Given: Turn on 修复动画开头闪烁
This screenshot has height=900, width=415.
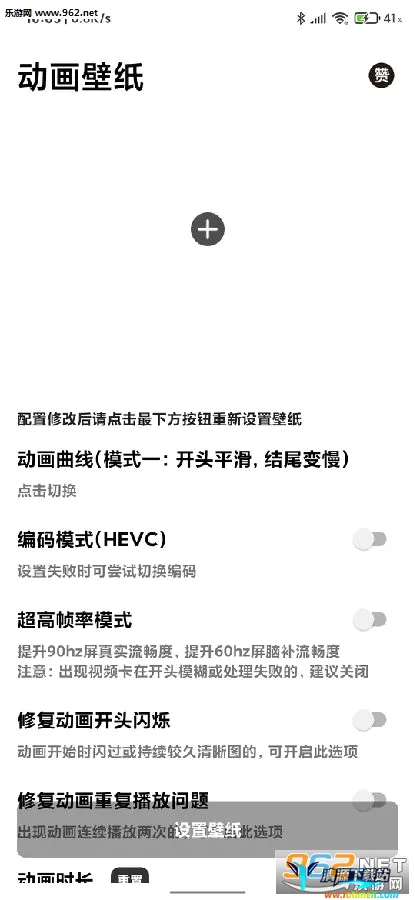Looking at the screenshot, I should click(x=370, y=719).
